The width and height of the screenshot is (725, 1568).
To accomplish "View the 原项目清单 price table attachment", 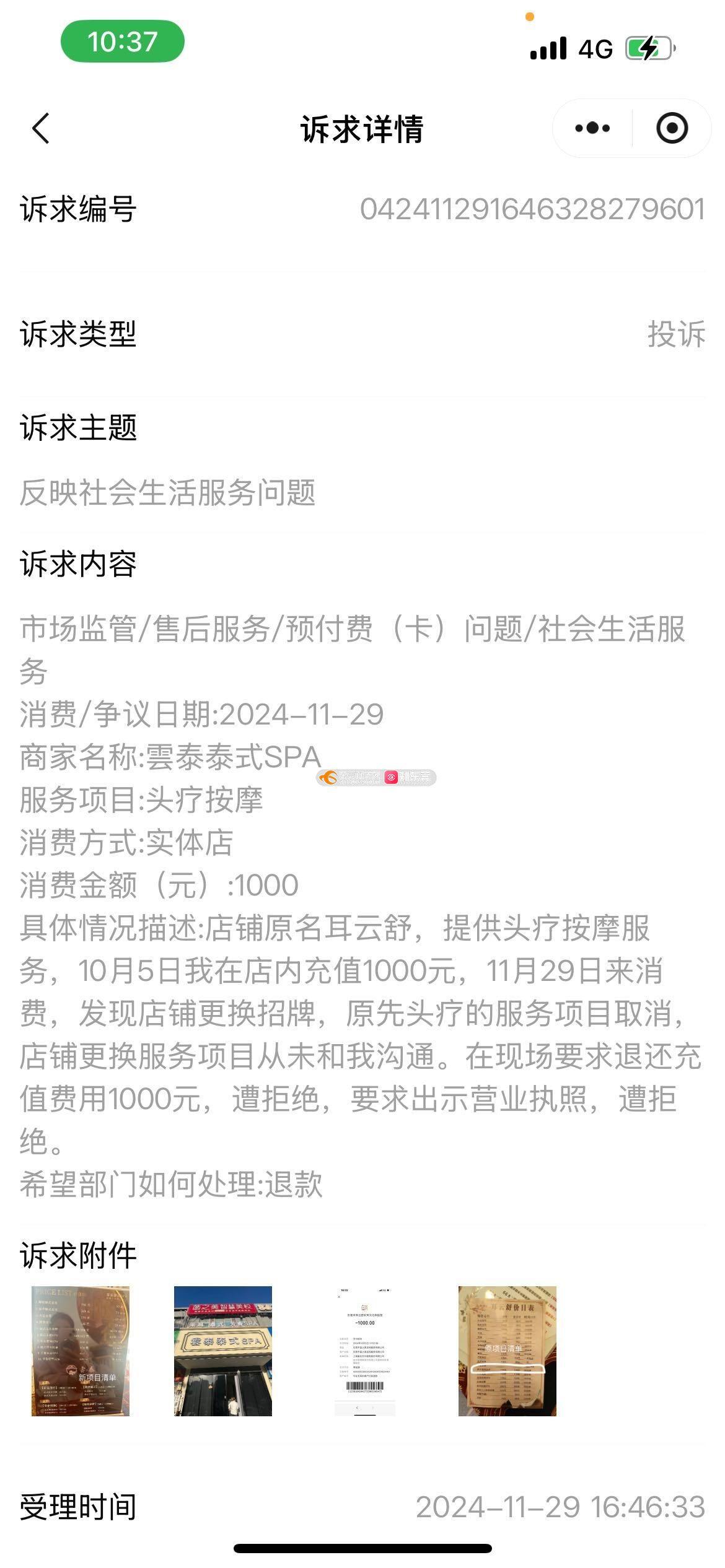I will point(507,1351).
